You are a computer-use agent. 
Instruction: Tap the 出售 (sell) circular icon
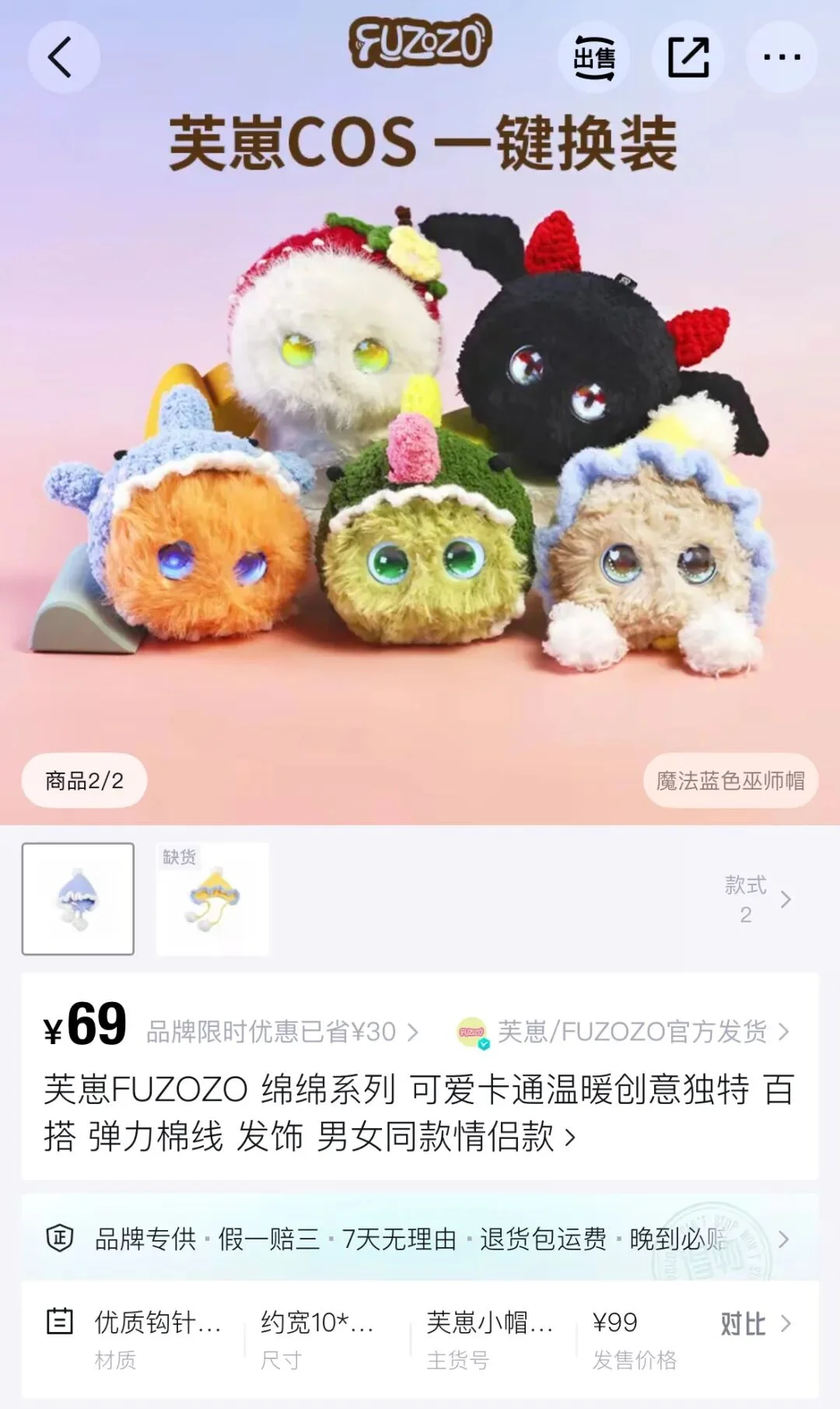pyautogui.click(x=592, y=57)
